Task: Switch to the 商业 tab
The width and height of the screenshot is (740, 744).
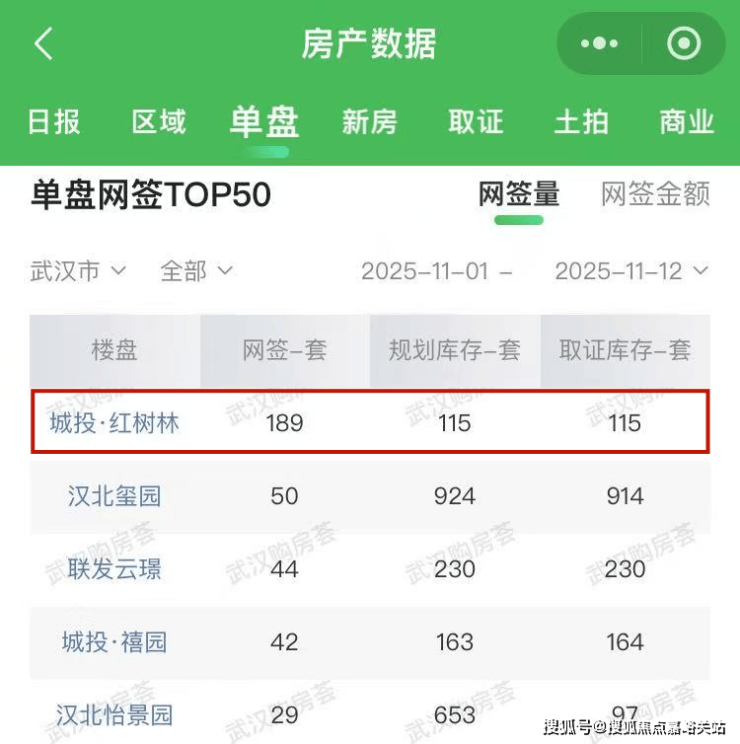Action: [687, 122]
